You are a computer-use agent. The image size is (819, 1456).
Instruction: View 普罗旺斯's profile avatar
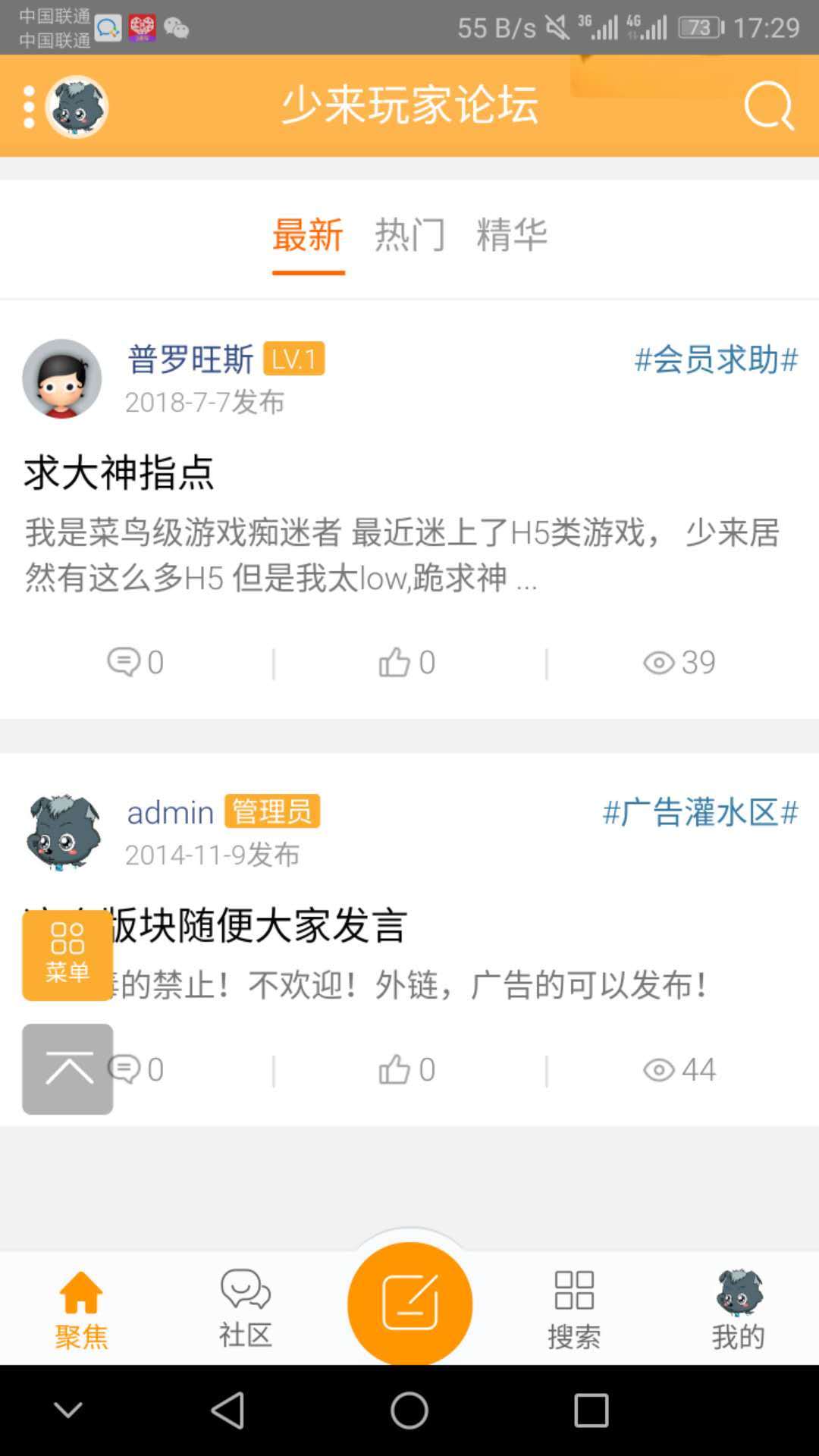[x=62, y=378]
